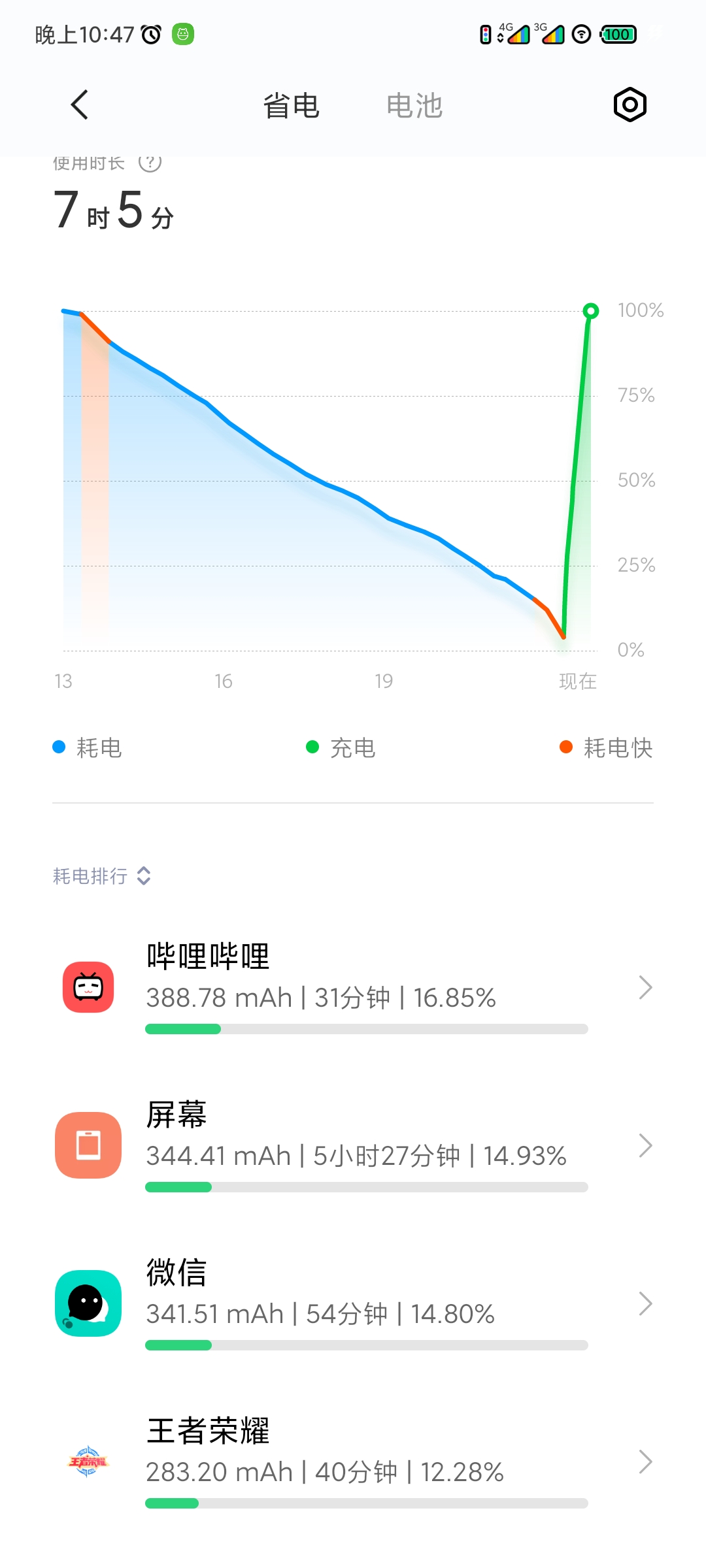View 王者荣耀 battery consumption details
The height and width of the screenshot is (1568, 706).
click(353, 1462)
